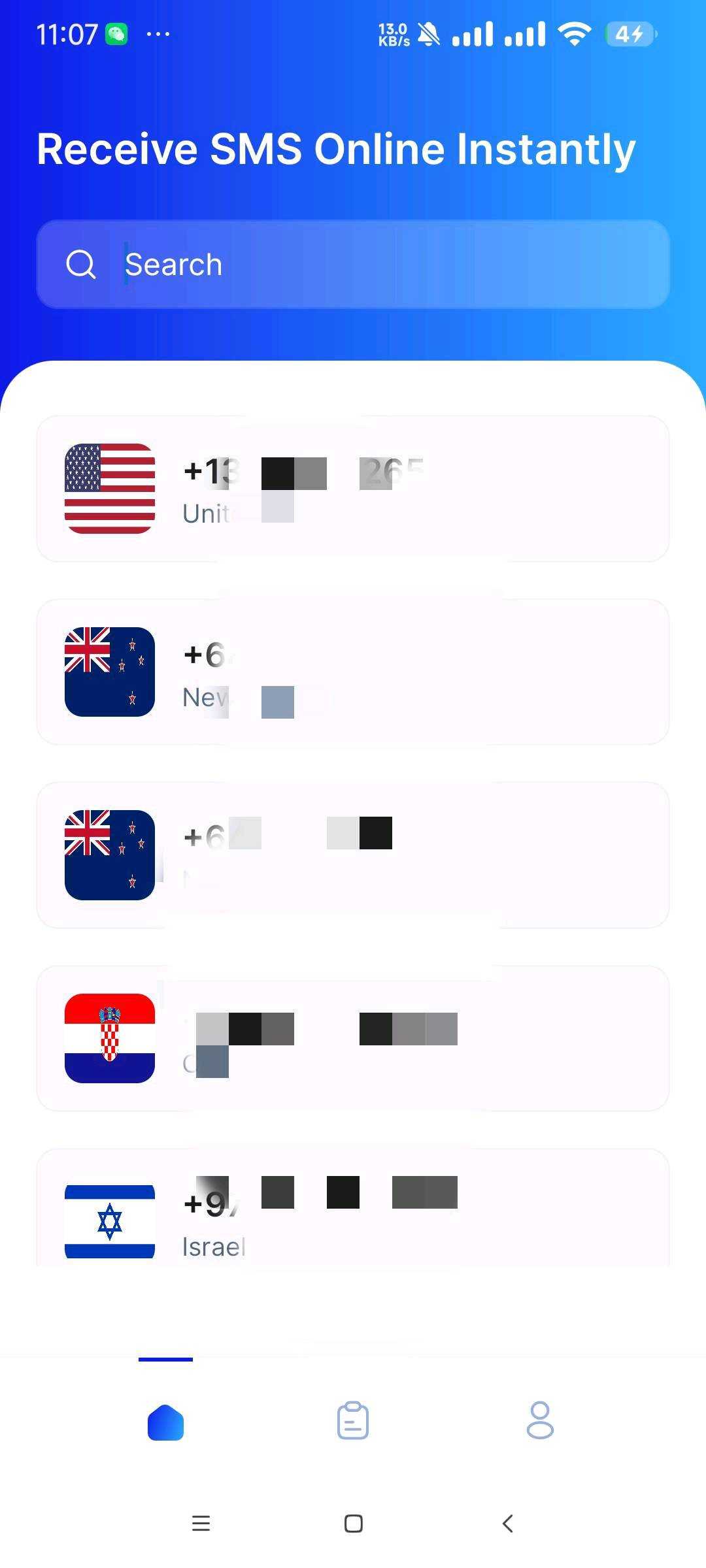Open recent apps from navigation bar
Image resolution: width=706 pixels, height=1568 pixels.
pos(201,1524)
